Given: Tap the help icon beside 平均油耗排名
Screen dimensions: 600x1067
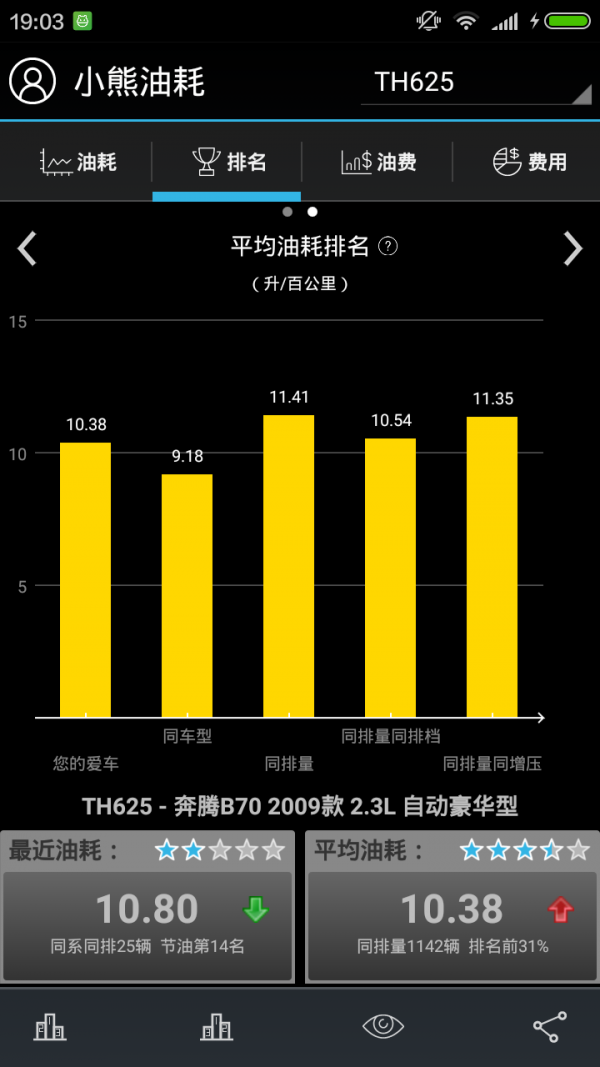Looking at the screenshot, I should point(388,246).
